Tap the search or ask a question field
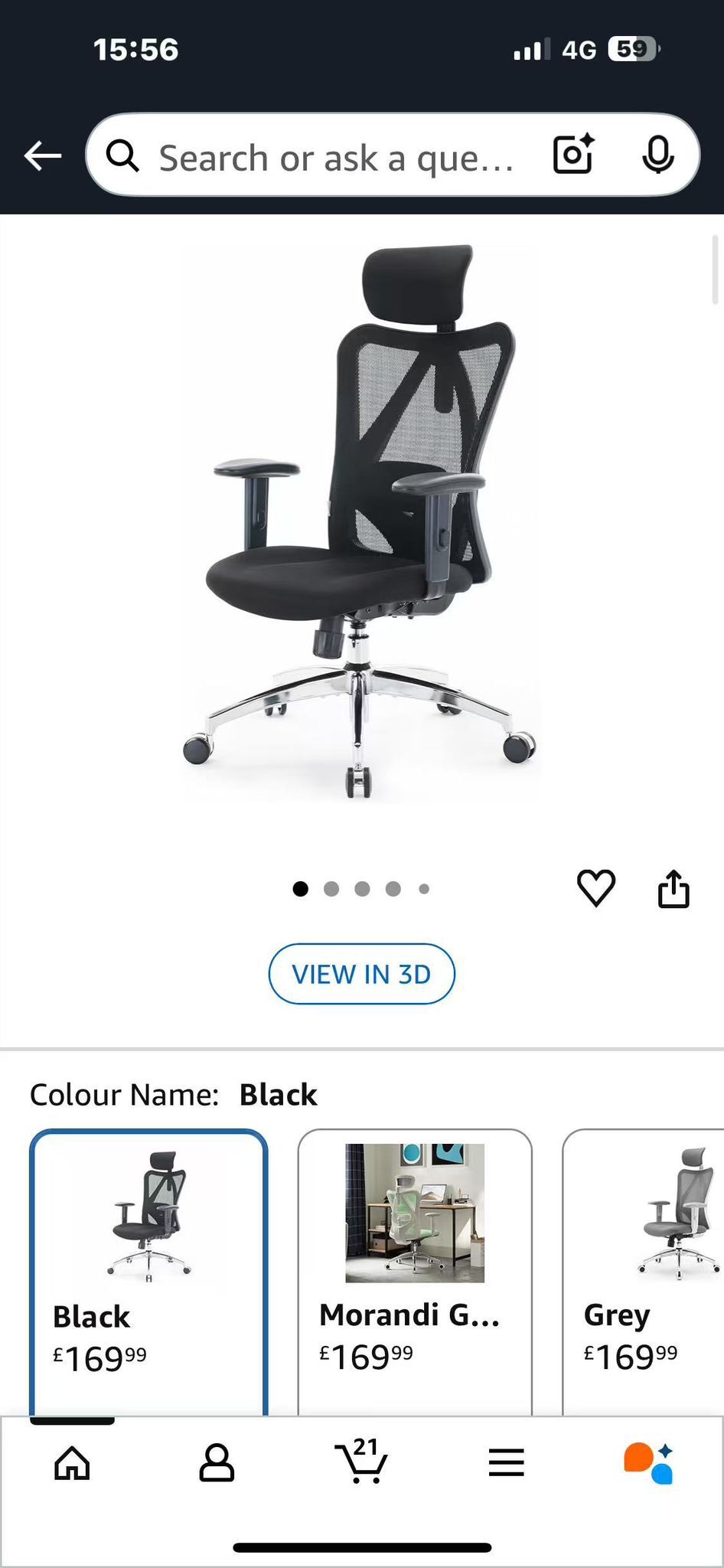Screen dimensions: 724x1568 coord(335,158)
